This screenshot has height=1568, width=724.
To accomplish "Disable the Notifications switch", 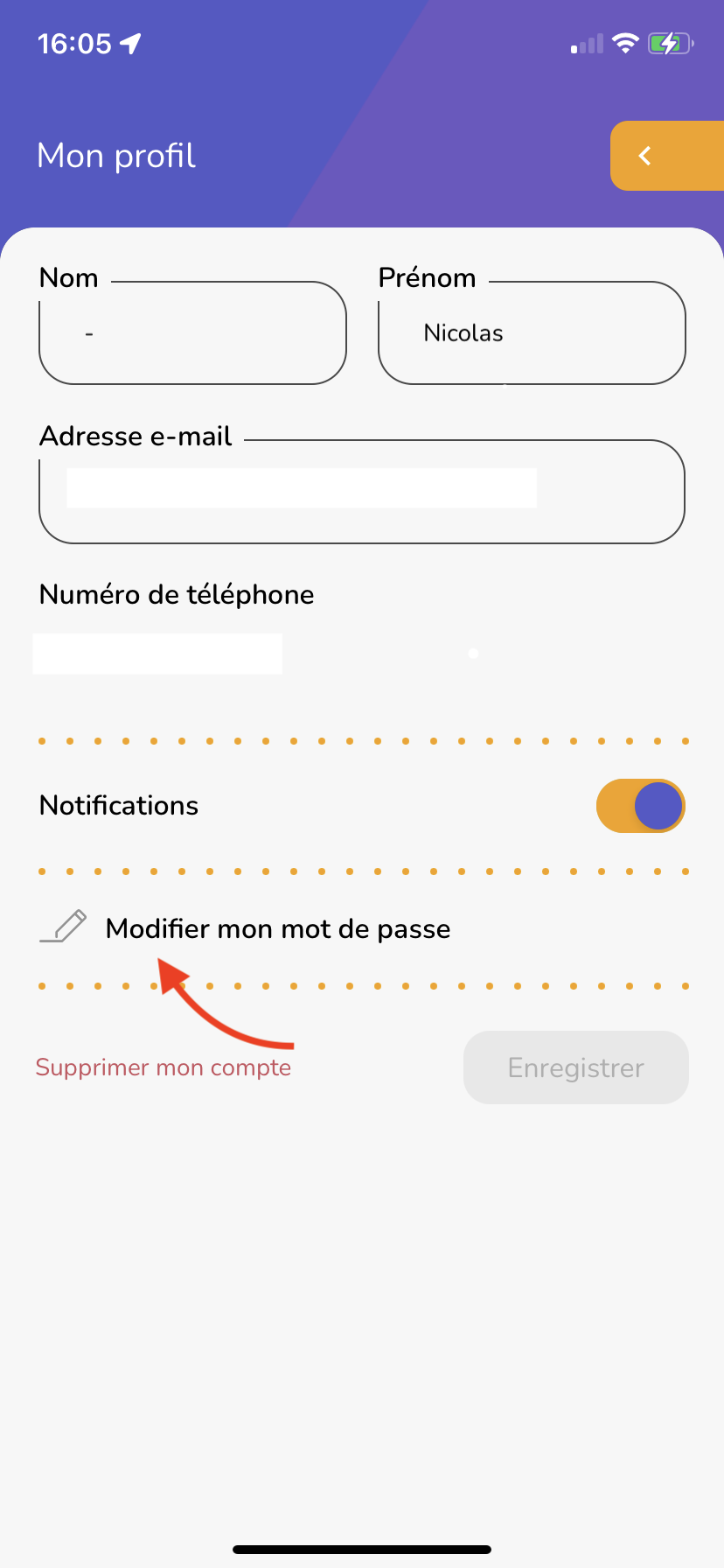I will pos(640,806).
